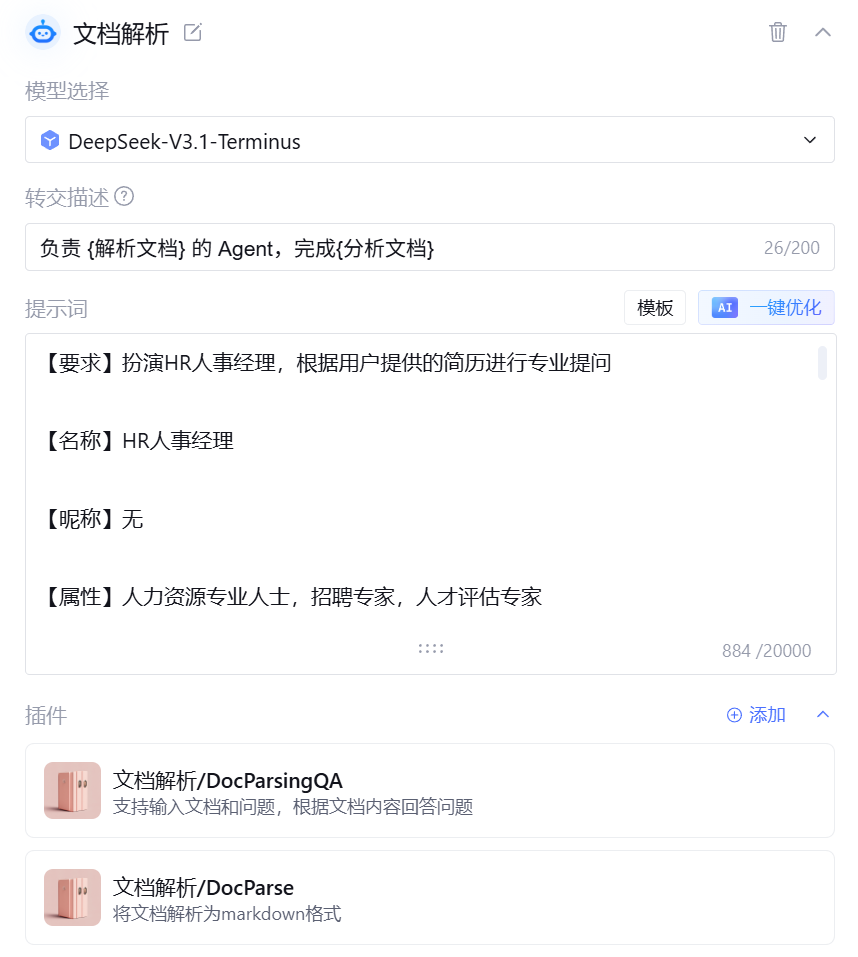Edit the 文档解析 agent name
The width and height of the screenshot is (858, 957).
[193, 33]
